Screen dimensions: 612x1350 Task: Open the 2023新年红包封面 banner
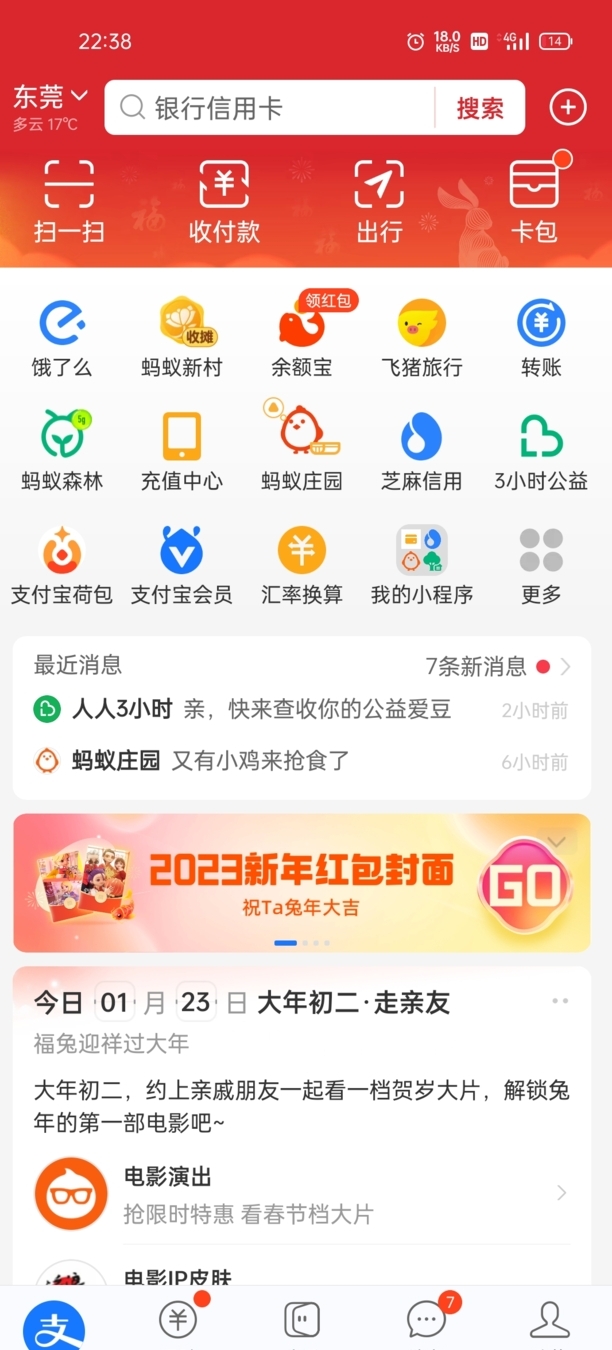(x=302, y=882)
